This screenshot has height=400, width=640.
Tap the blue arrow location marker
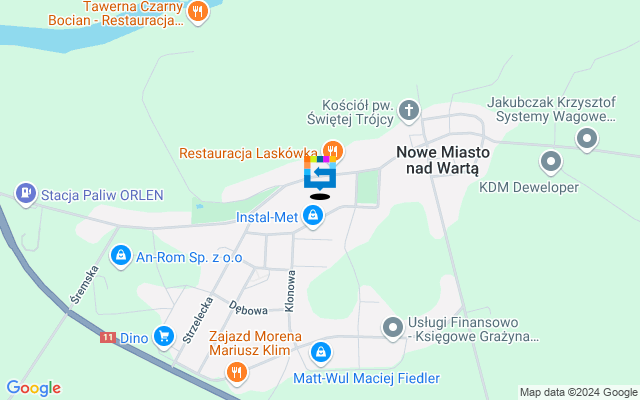pos(320,176)
